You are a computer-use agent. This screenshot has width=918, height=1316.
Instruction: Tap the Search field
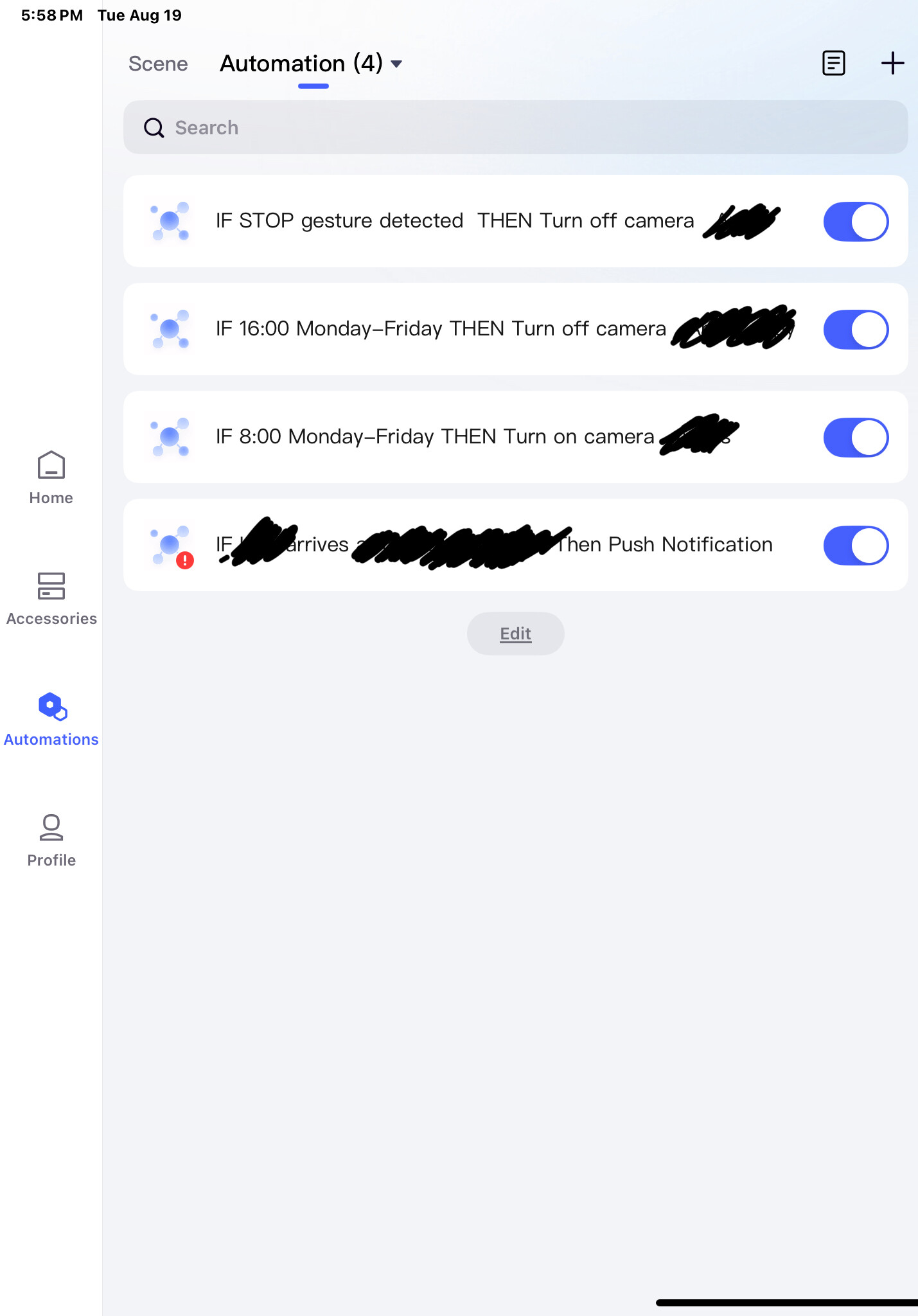click(515, 127)
